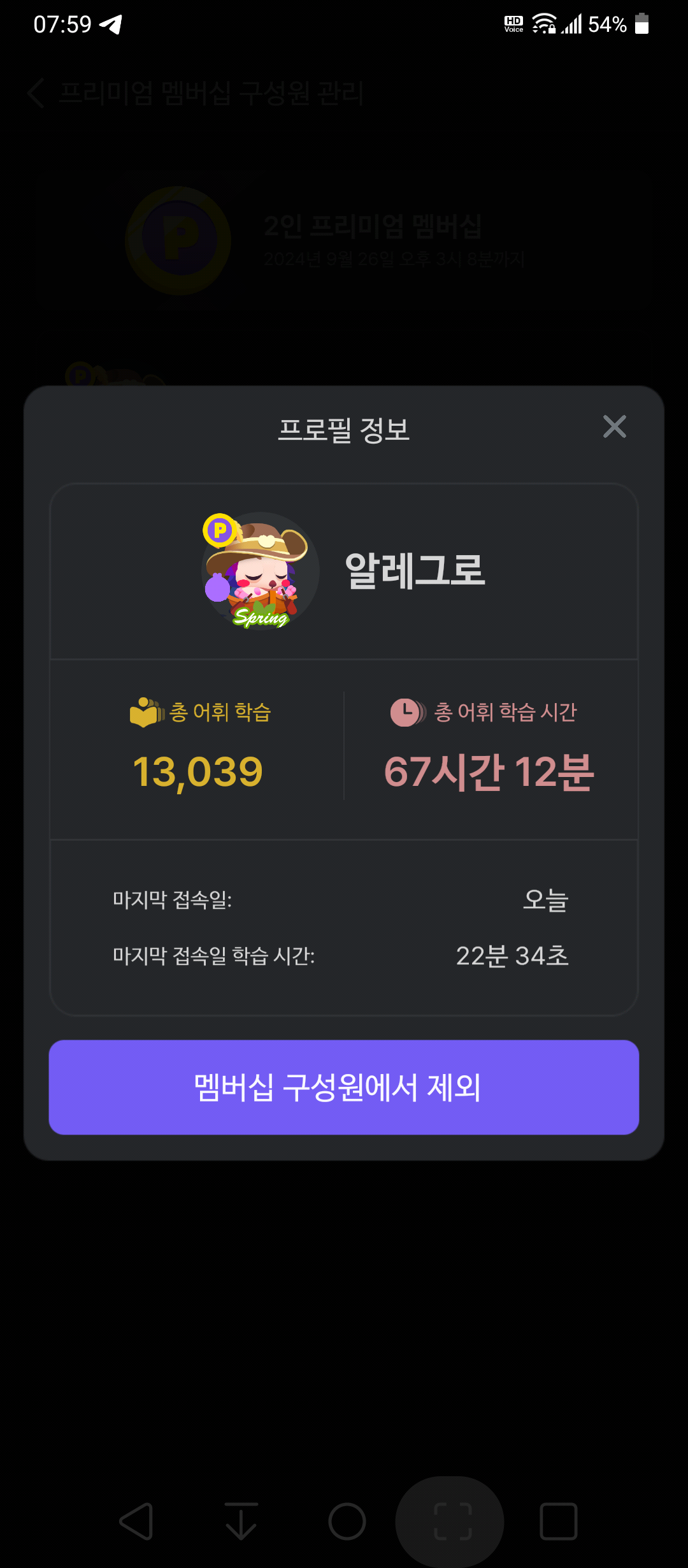688x1568 pixels.
Task: Open the recent apps view
Action: 559,1521
